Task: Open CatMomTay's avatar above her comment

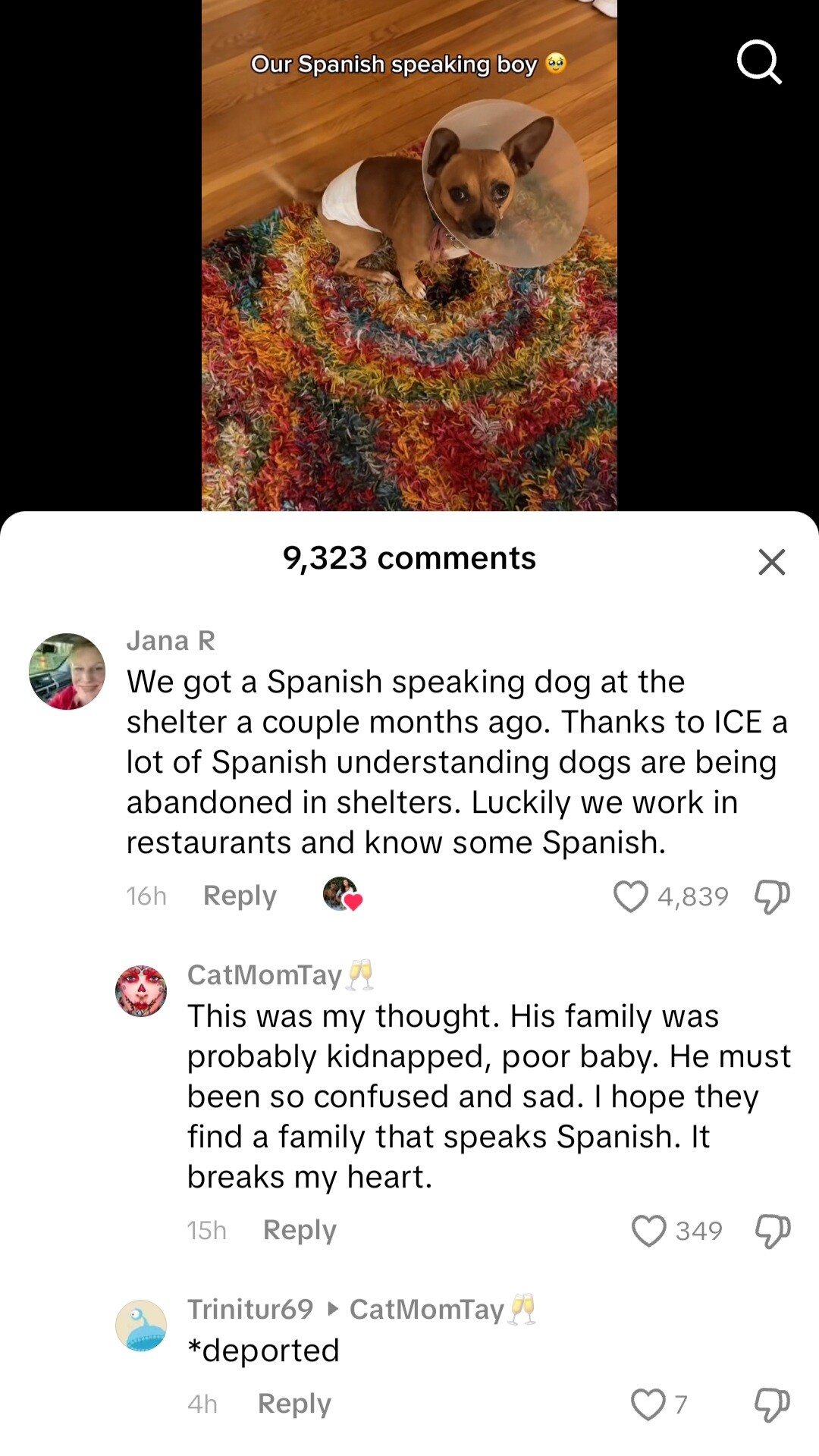Action: tap(141, 990)
